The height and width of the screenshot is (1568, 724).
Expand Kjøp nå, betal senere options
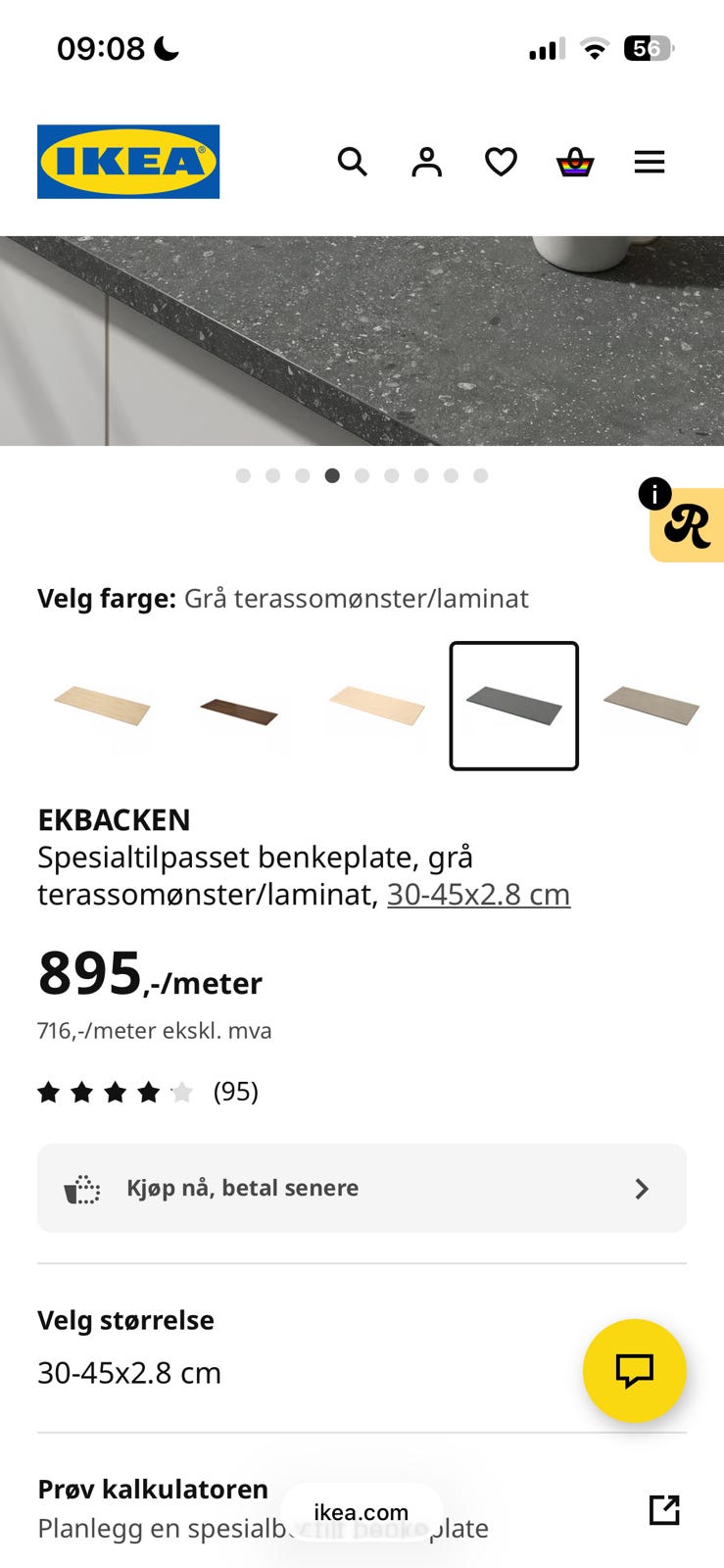click(x=362, y=1188)
